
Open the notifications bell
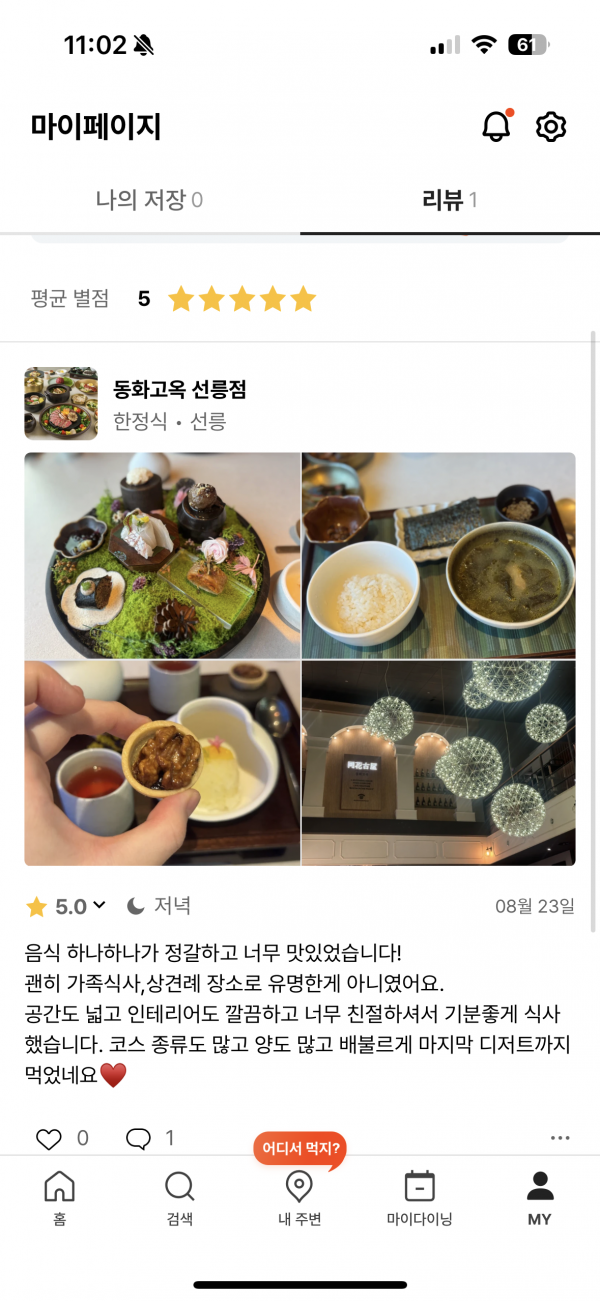496,126
